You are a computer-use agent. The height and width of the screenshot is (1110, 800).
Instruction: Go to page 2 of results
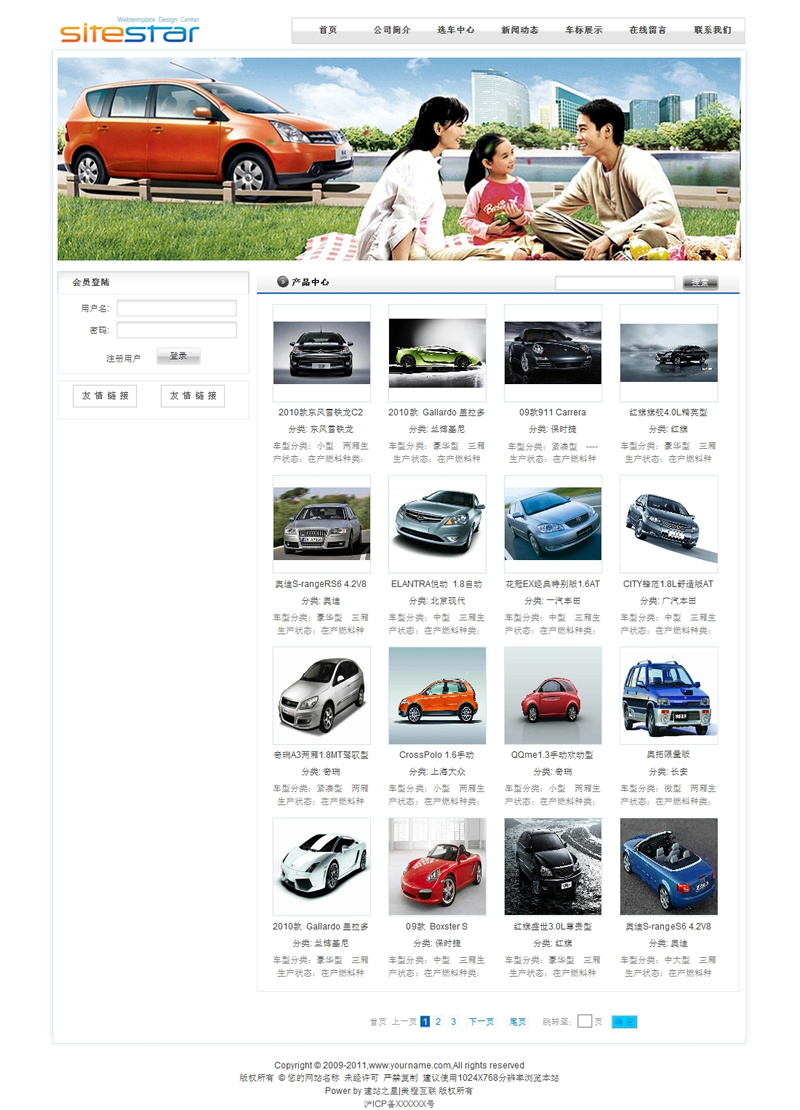438,1021
